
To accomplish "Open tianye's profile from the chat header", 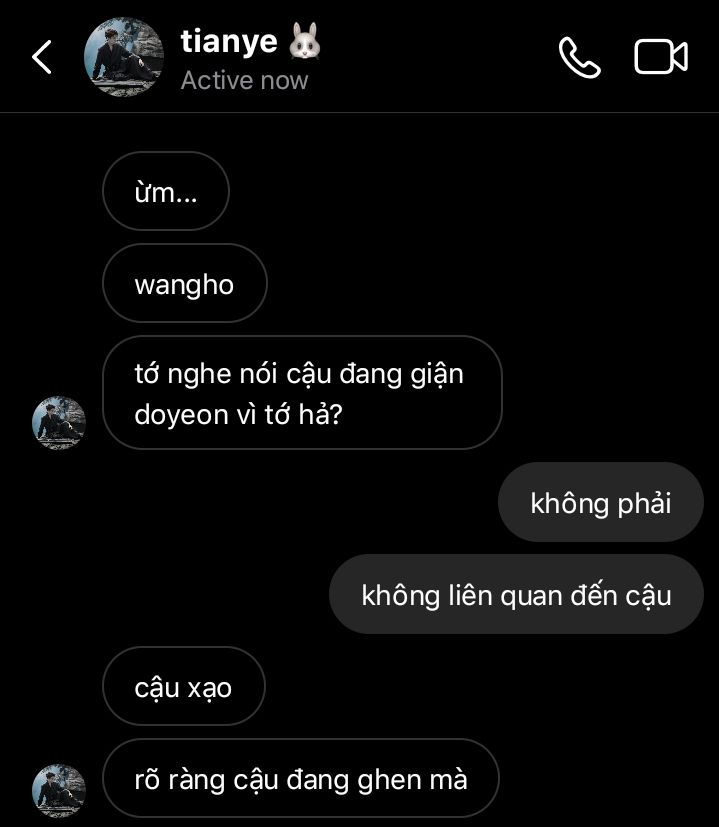I will 124,57.
